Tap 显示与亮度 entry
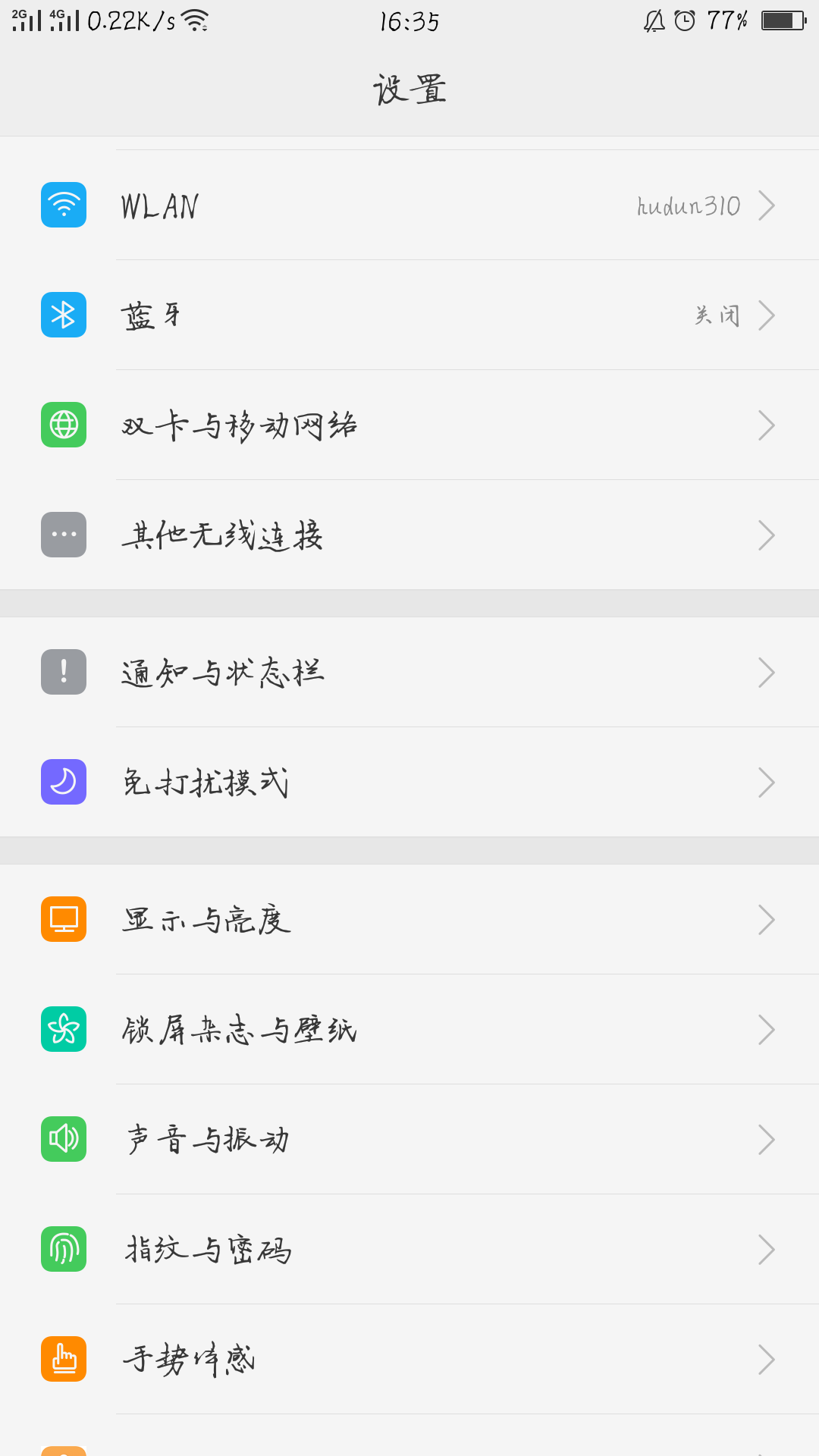The image size is (819, 1456). [x=409, y=920]
